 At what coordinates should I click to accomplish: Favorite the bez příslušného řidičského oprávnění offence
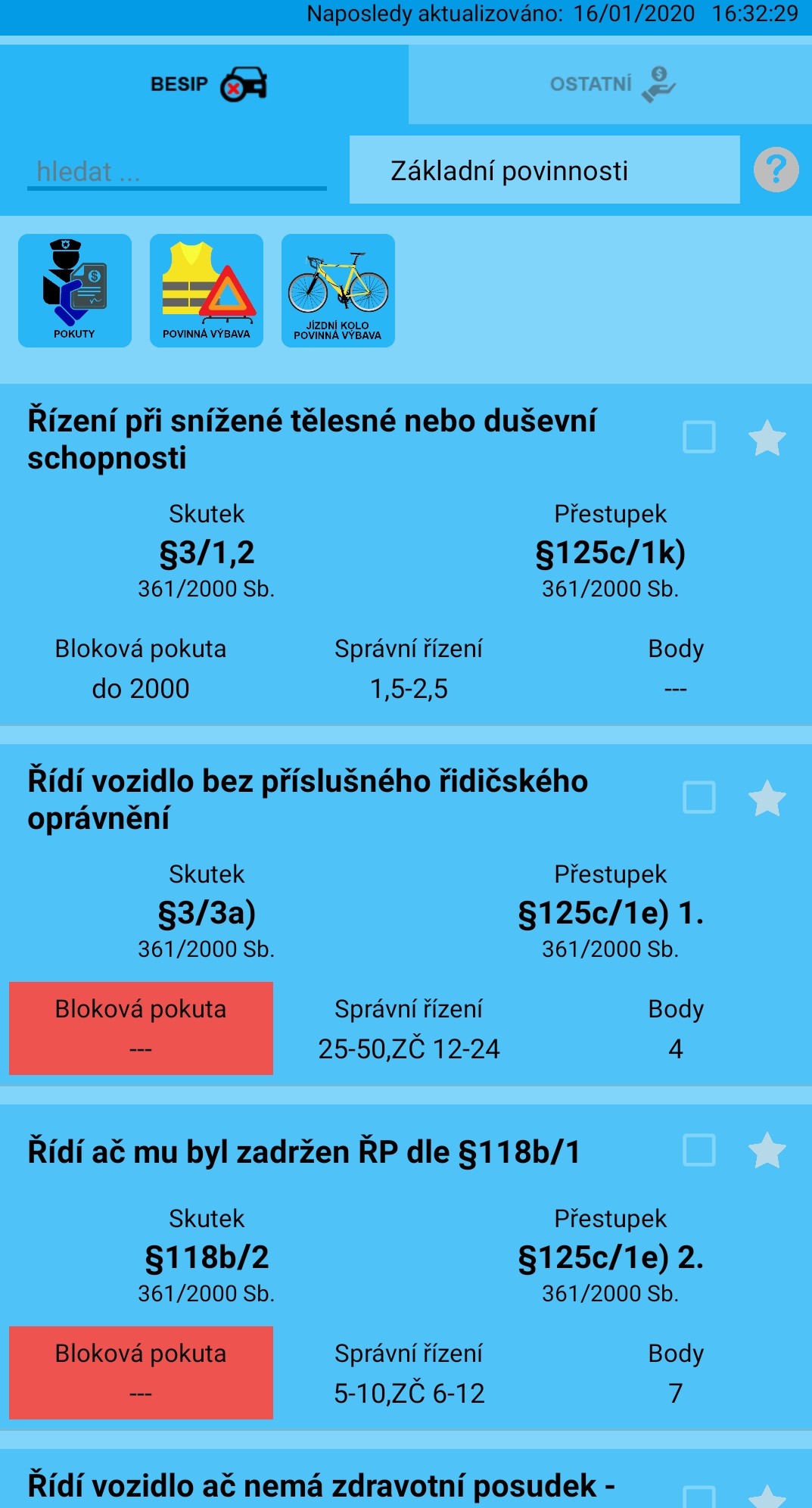tap(767, 799)
